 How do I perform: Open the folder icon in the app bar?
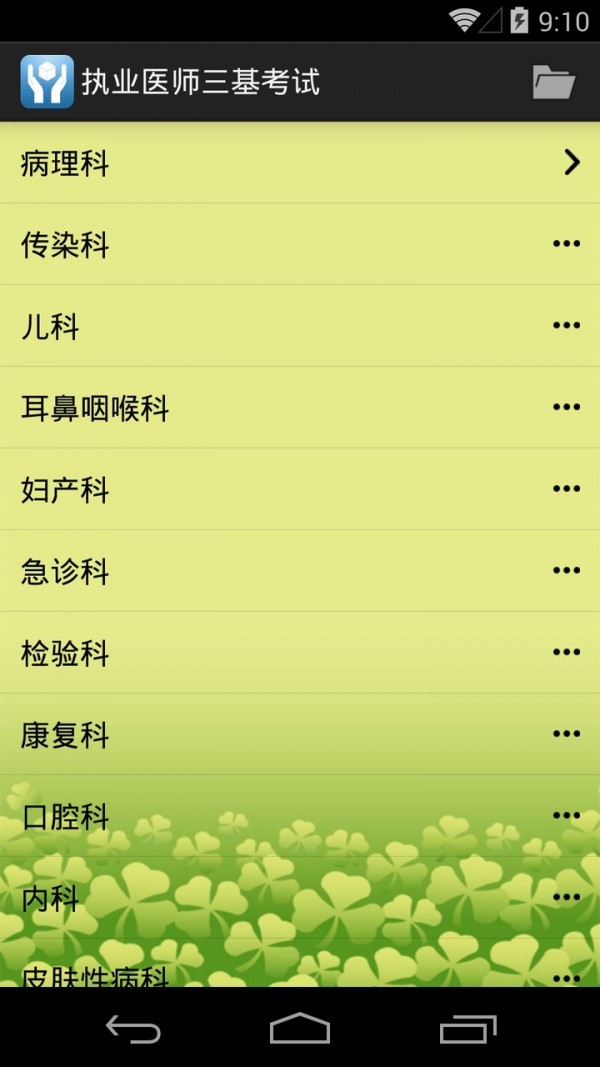(553, 82)
